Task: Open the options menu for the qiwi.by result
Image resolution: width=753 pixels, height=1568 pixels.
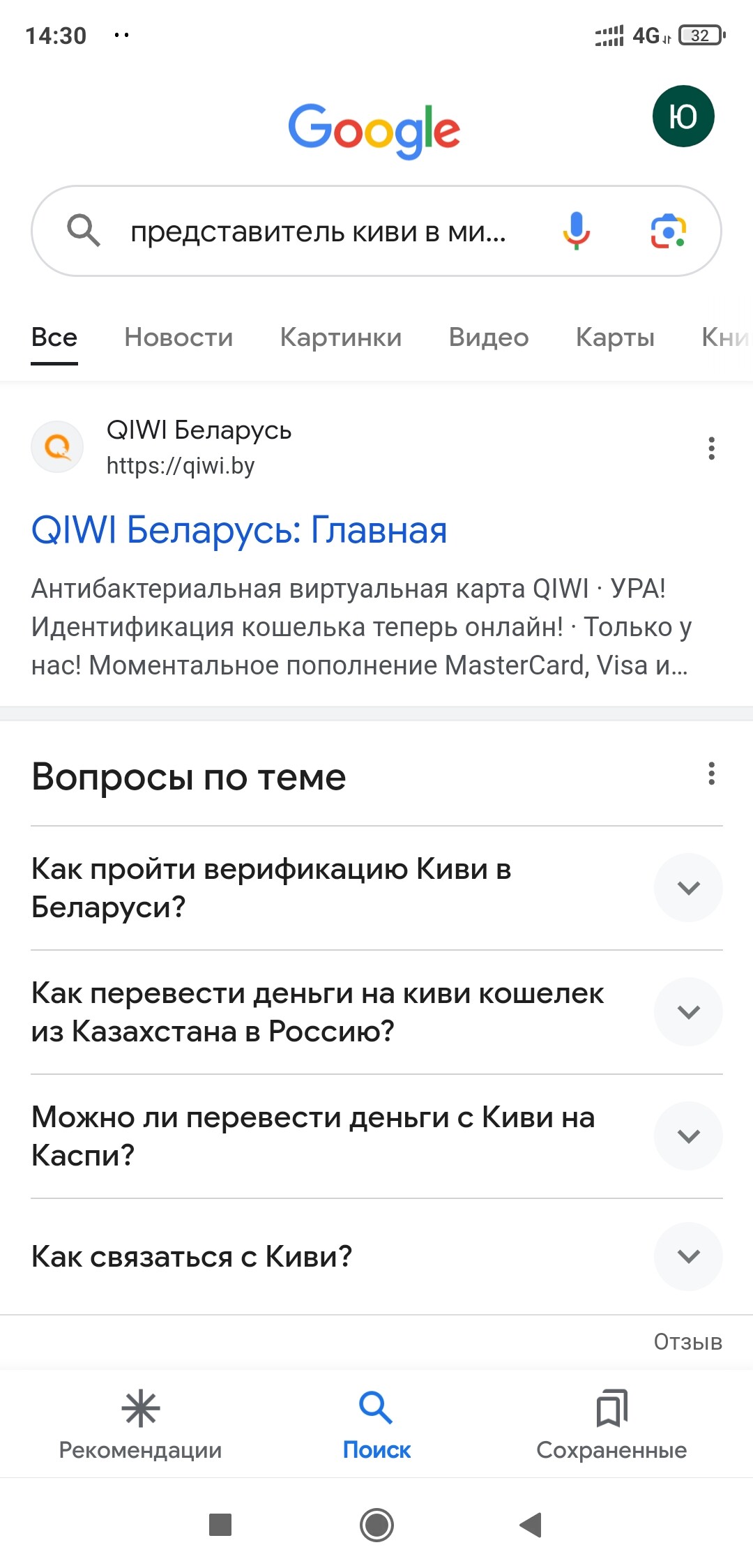Action: (x=711, y=448)
